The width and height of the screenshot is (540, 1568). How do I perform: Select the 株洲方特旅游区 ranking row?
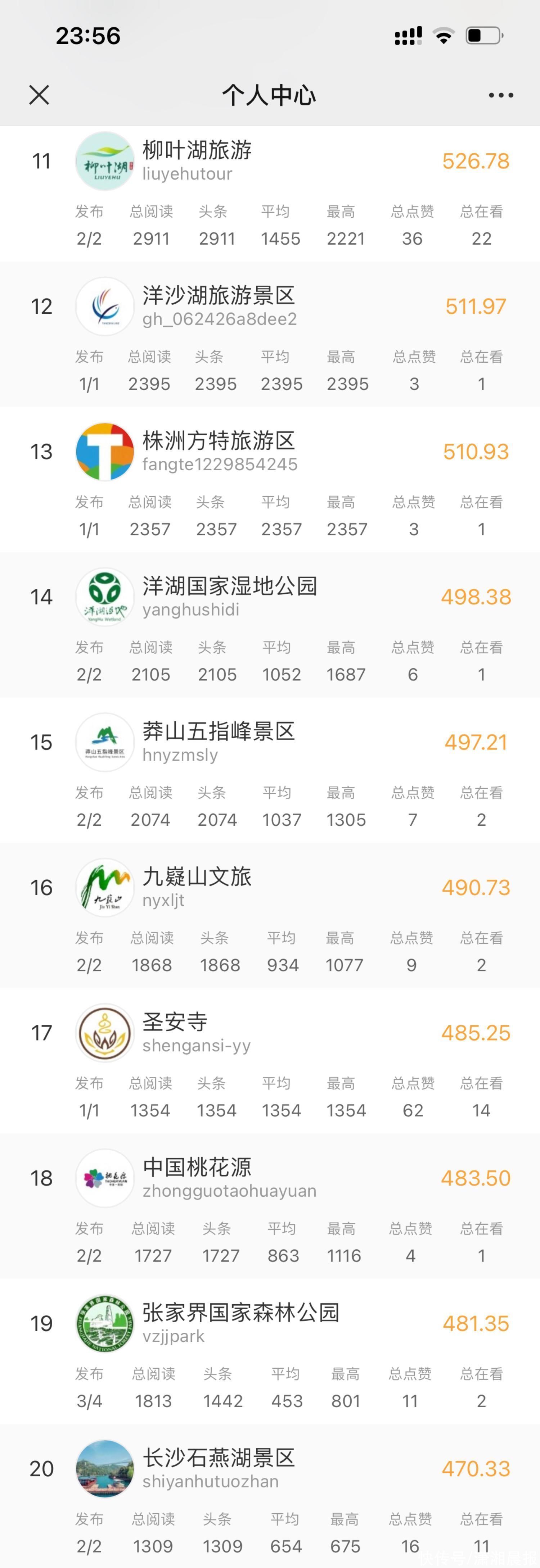[x=219, y=441]
